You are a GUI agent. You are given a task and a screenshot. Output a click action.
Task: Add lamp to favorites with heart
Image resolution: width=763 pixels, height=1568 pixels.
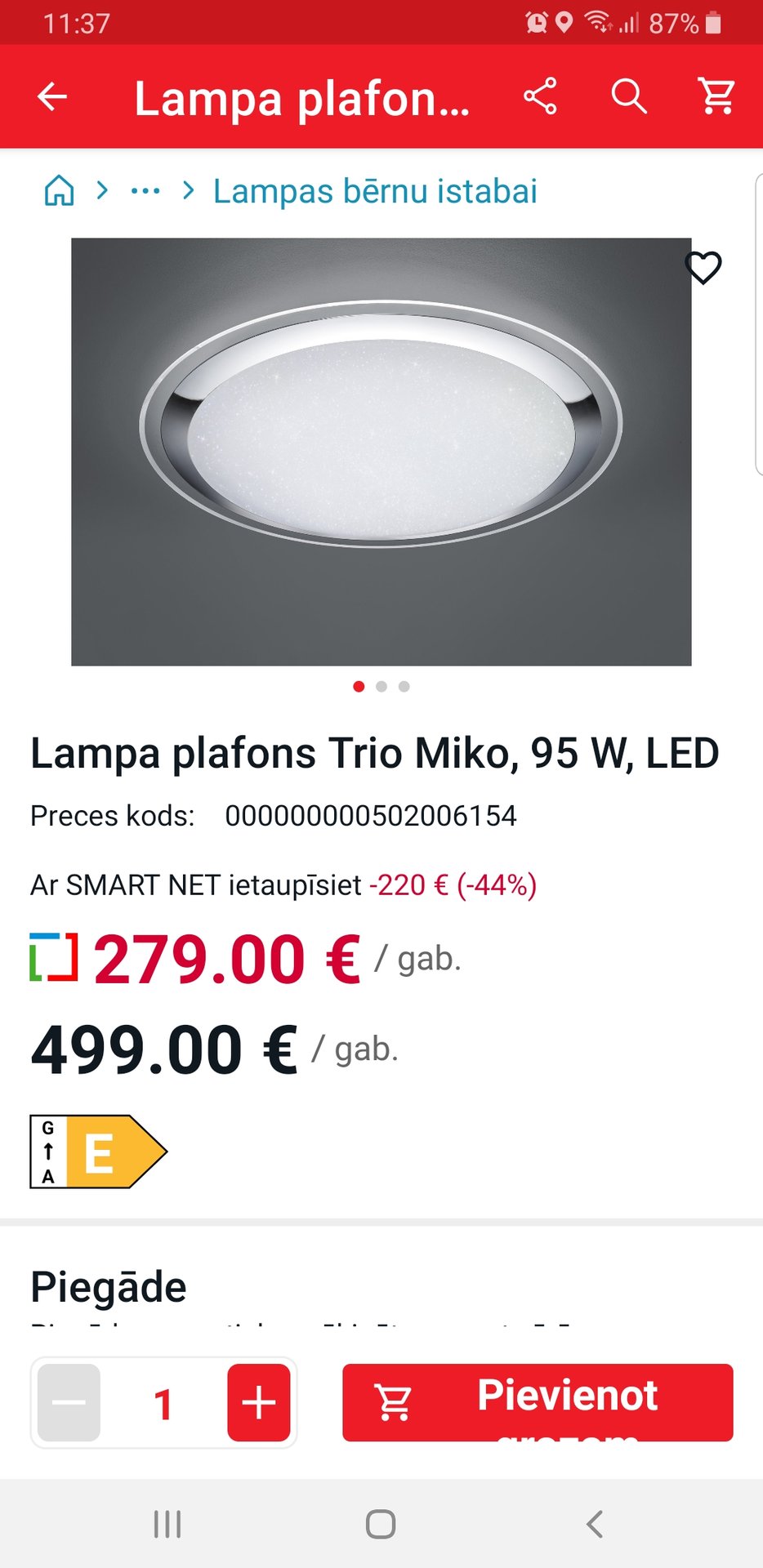[703, 267]
